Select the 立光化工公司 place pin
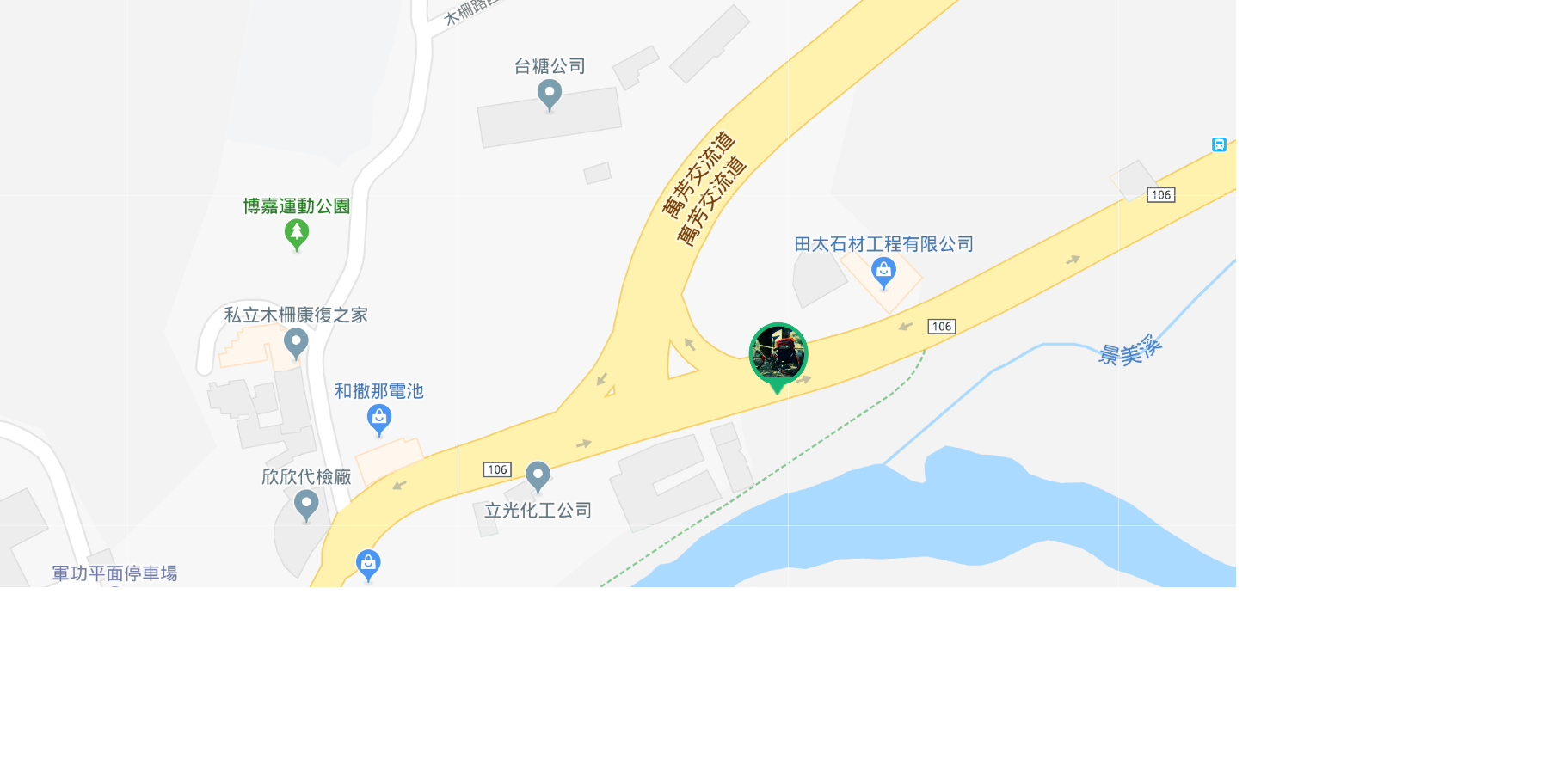The height and width of the screenshot is (784, 1556). click(x=538, y=475)
